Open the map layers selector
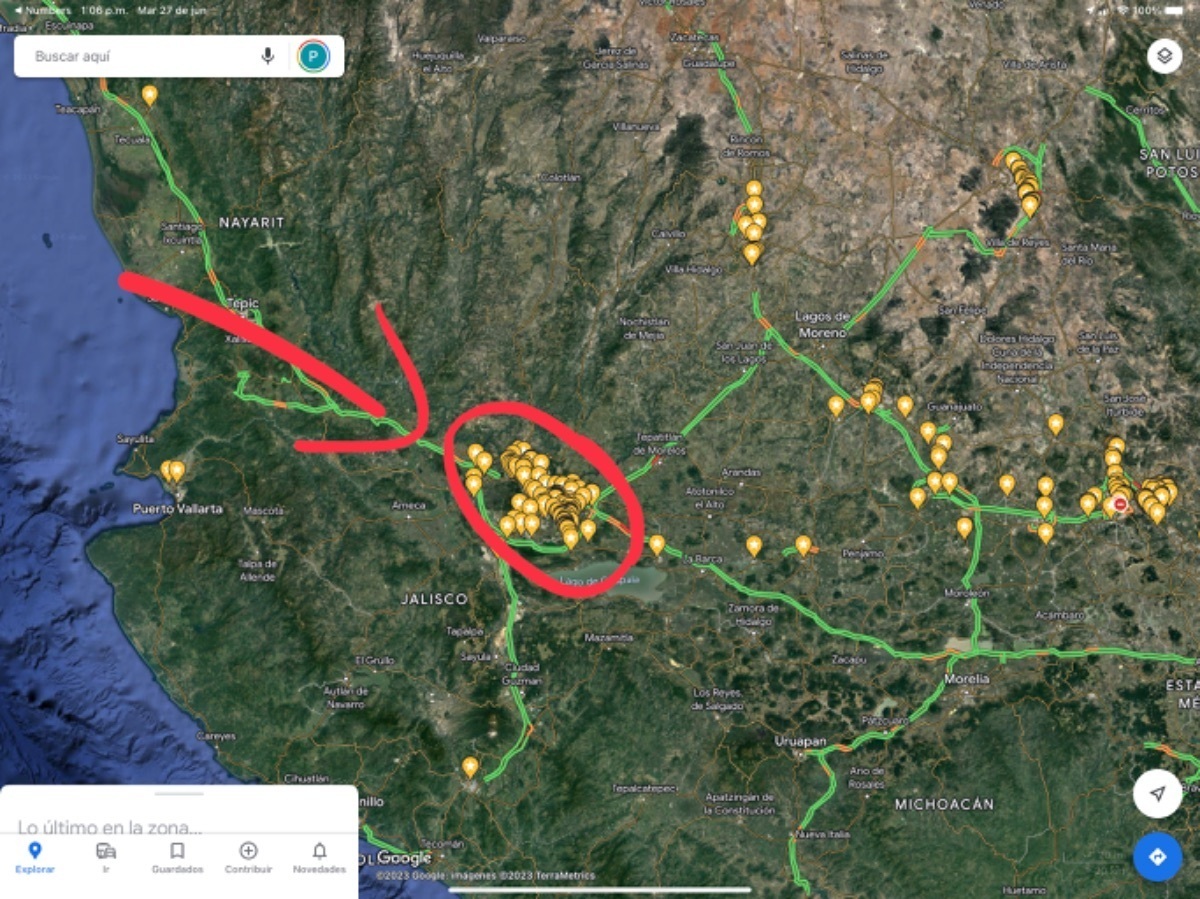Screen dimensions: 1200x899 click(1164, 56)
